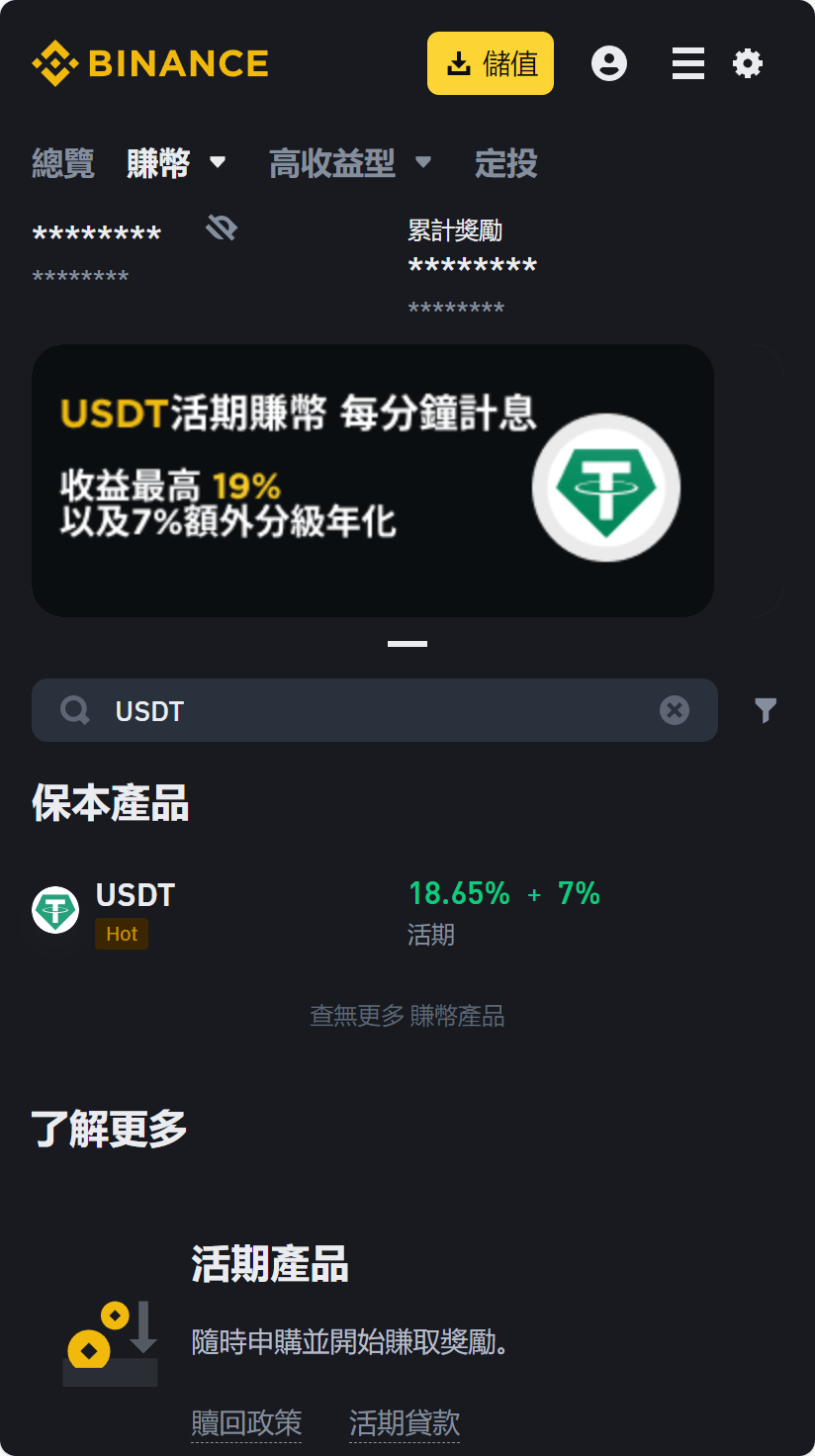Open the 贖回政策 link

[246, 1422]
